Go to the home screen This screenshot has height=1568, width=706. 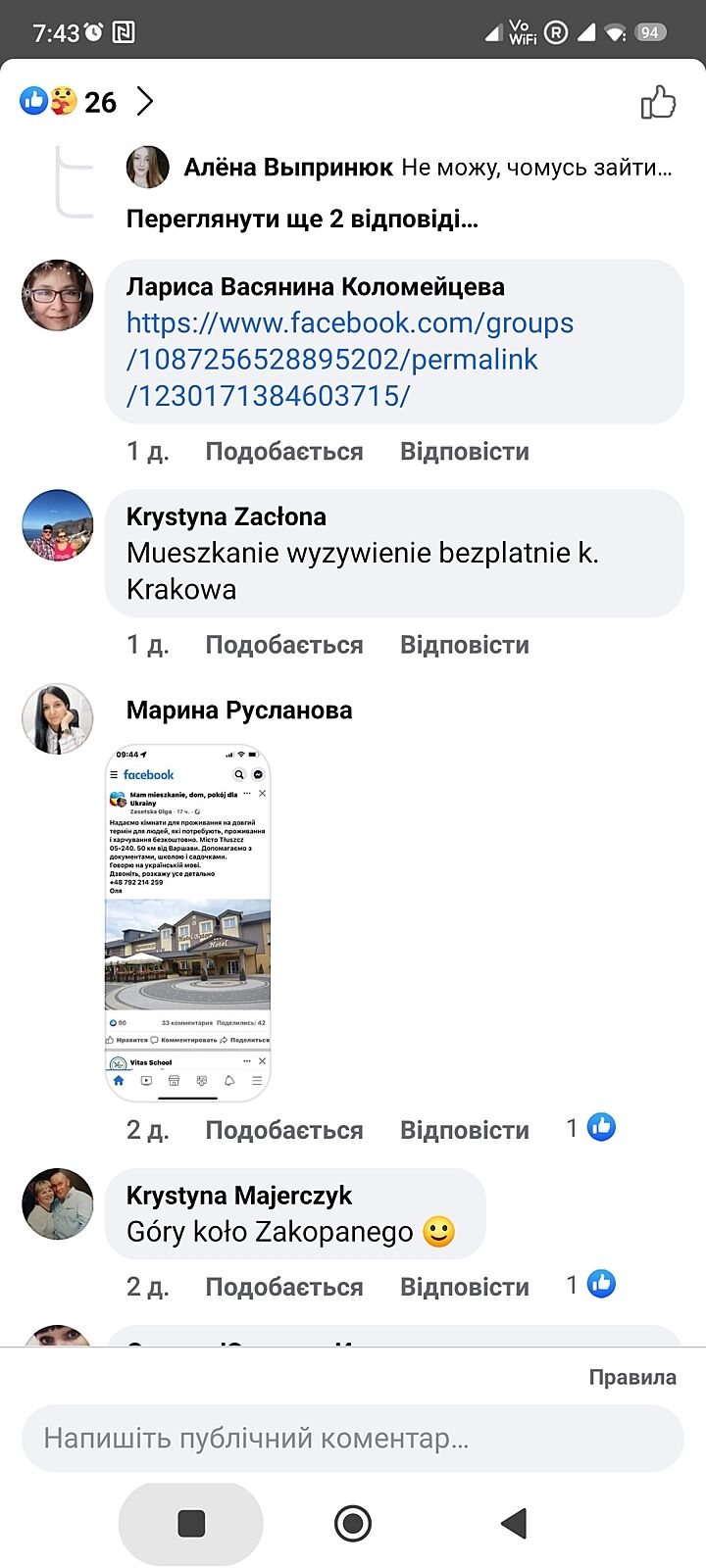pyautogui.click(x=352, y=1523)
